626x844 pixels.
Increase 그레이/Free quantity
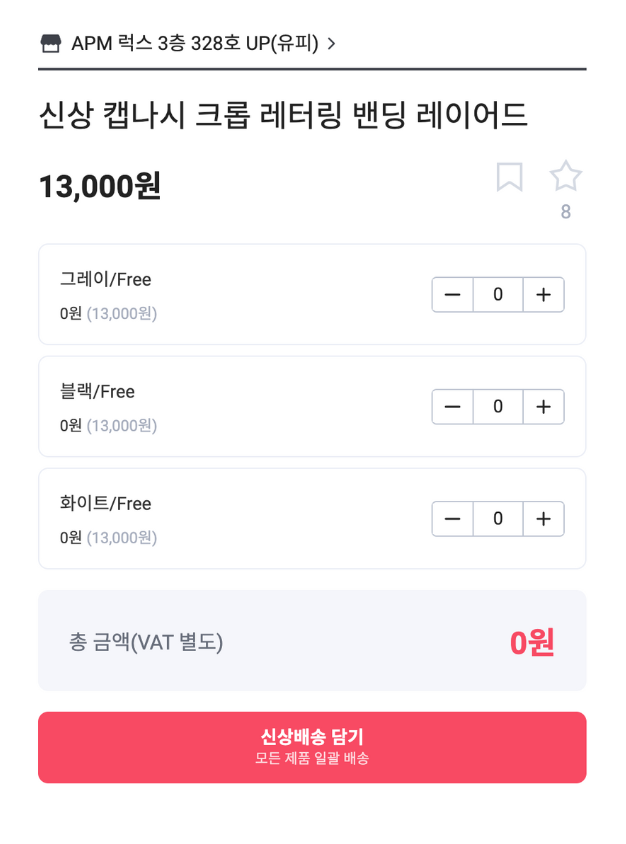tap(543, 295)
